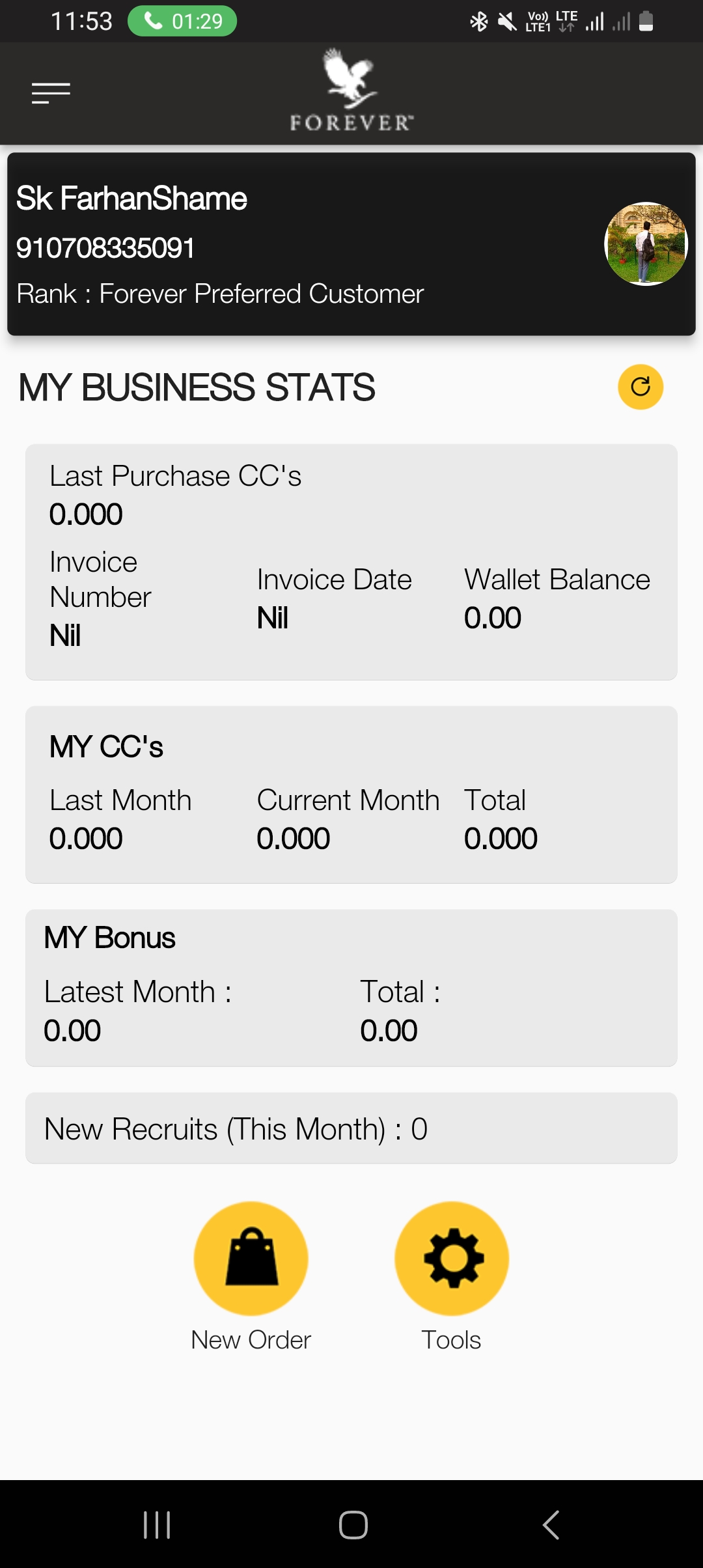Refresh the business stats
This screenshot has width=703, height=1568.
[x=641, y=387]
